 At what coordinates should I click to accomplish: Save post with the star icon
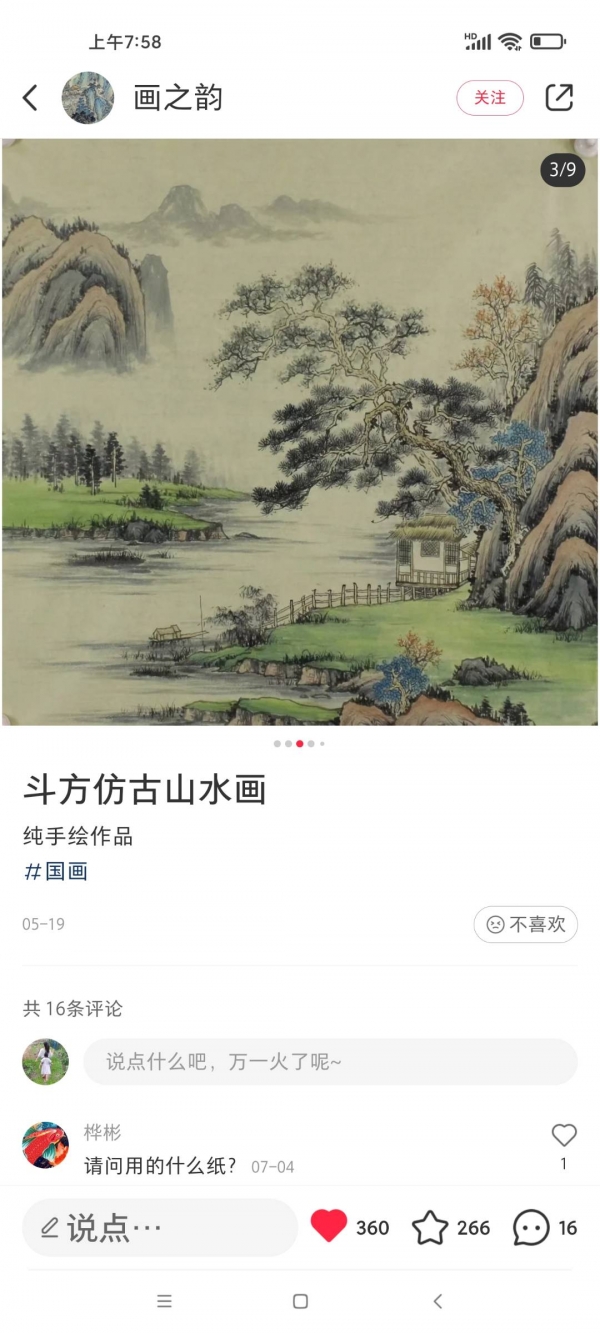430,1228
